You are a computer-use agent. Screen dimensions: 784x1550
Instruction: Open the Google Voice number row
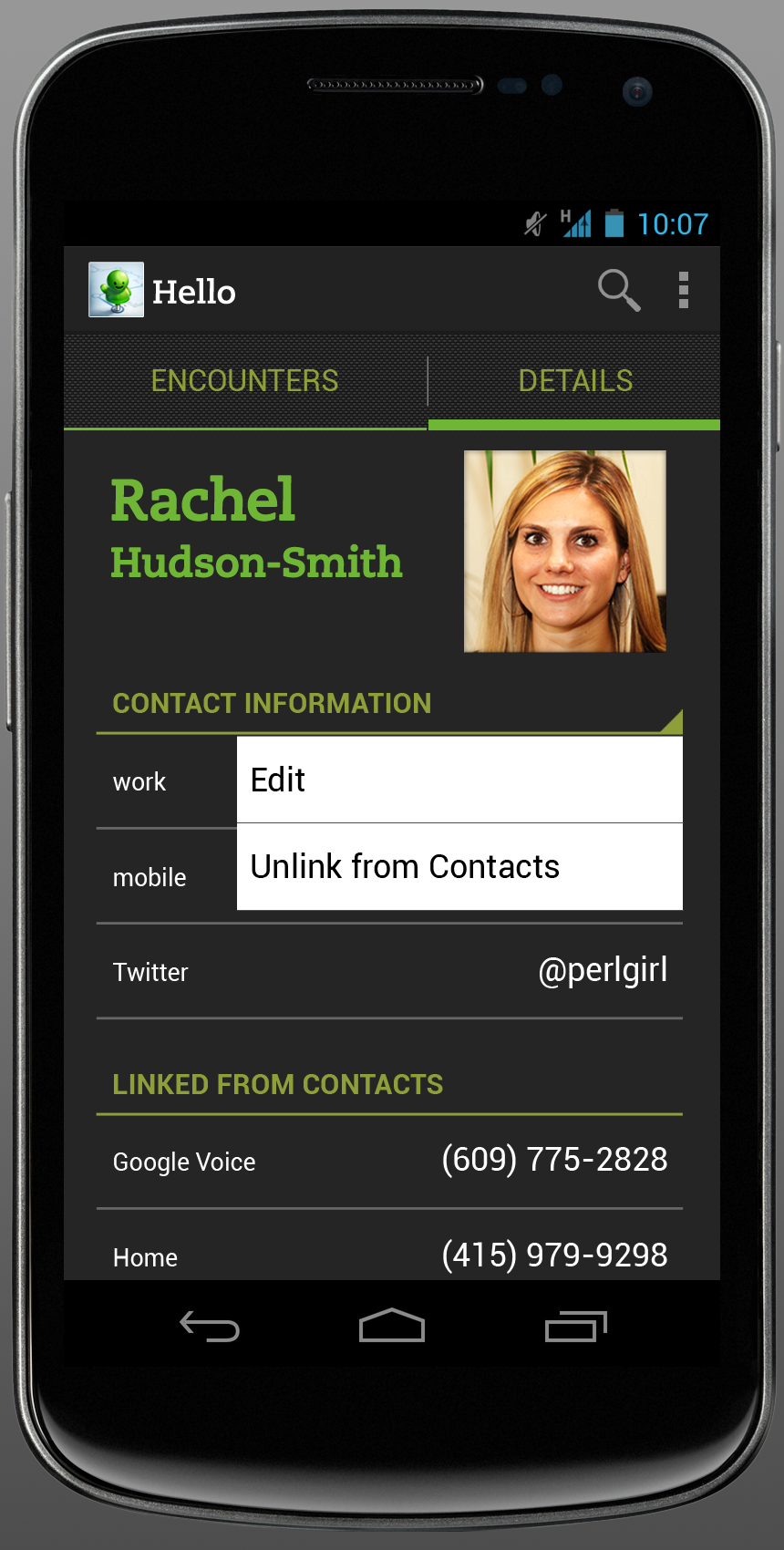click(x=389, y=1161)
